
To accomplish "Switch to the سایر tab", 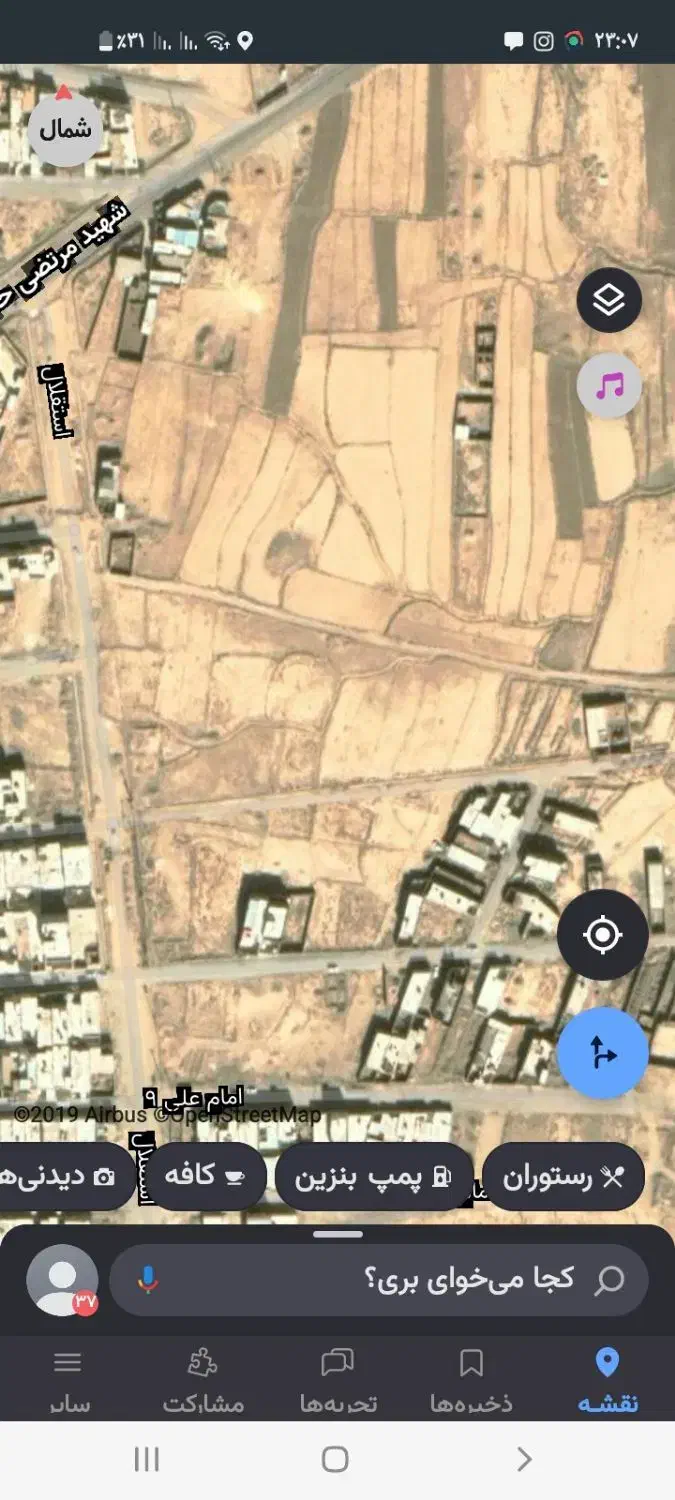I will click(68, 1378).
